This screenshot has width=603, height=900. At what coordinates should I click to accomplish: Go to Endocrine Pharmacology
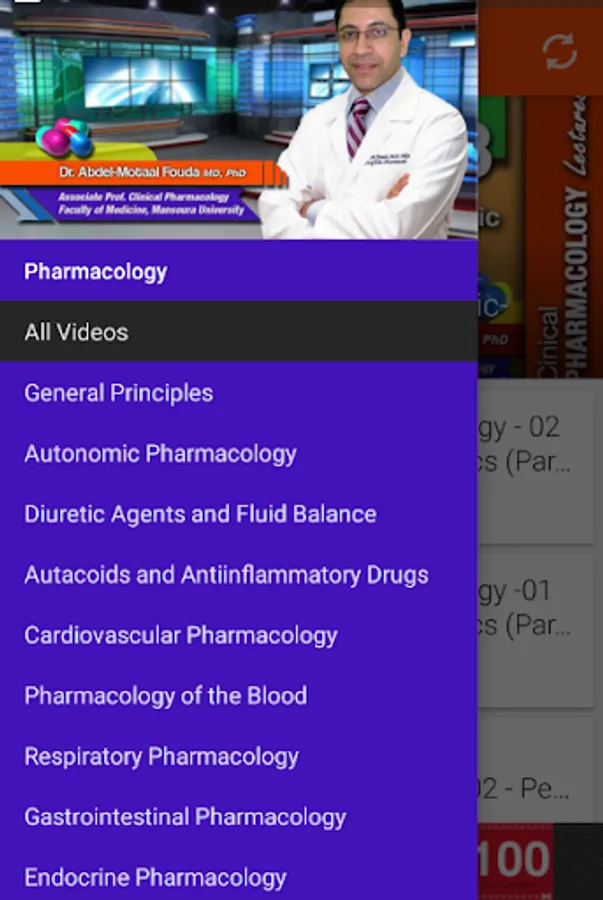click(155, 877)
